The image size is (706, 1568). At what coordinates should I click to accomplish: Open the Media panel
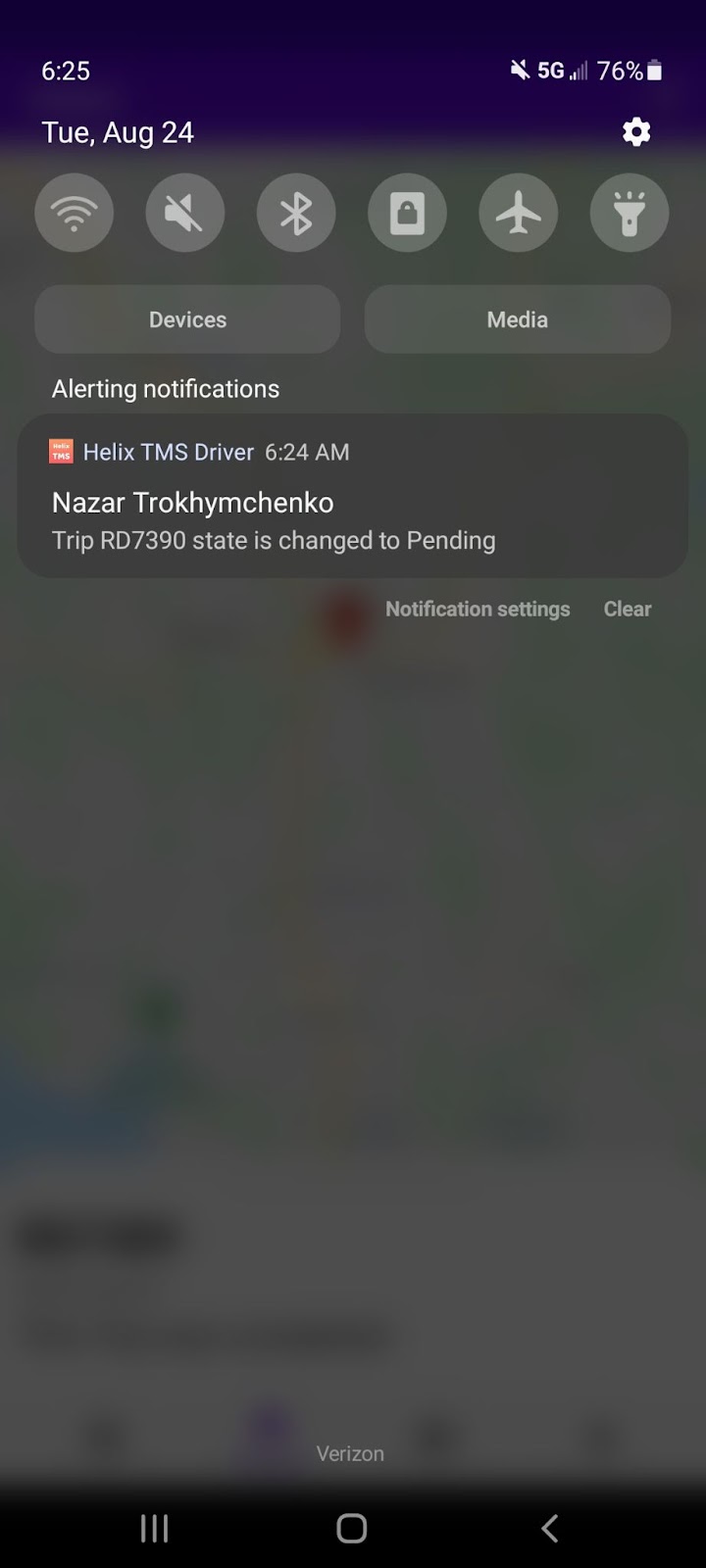click(517, 319)
